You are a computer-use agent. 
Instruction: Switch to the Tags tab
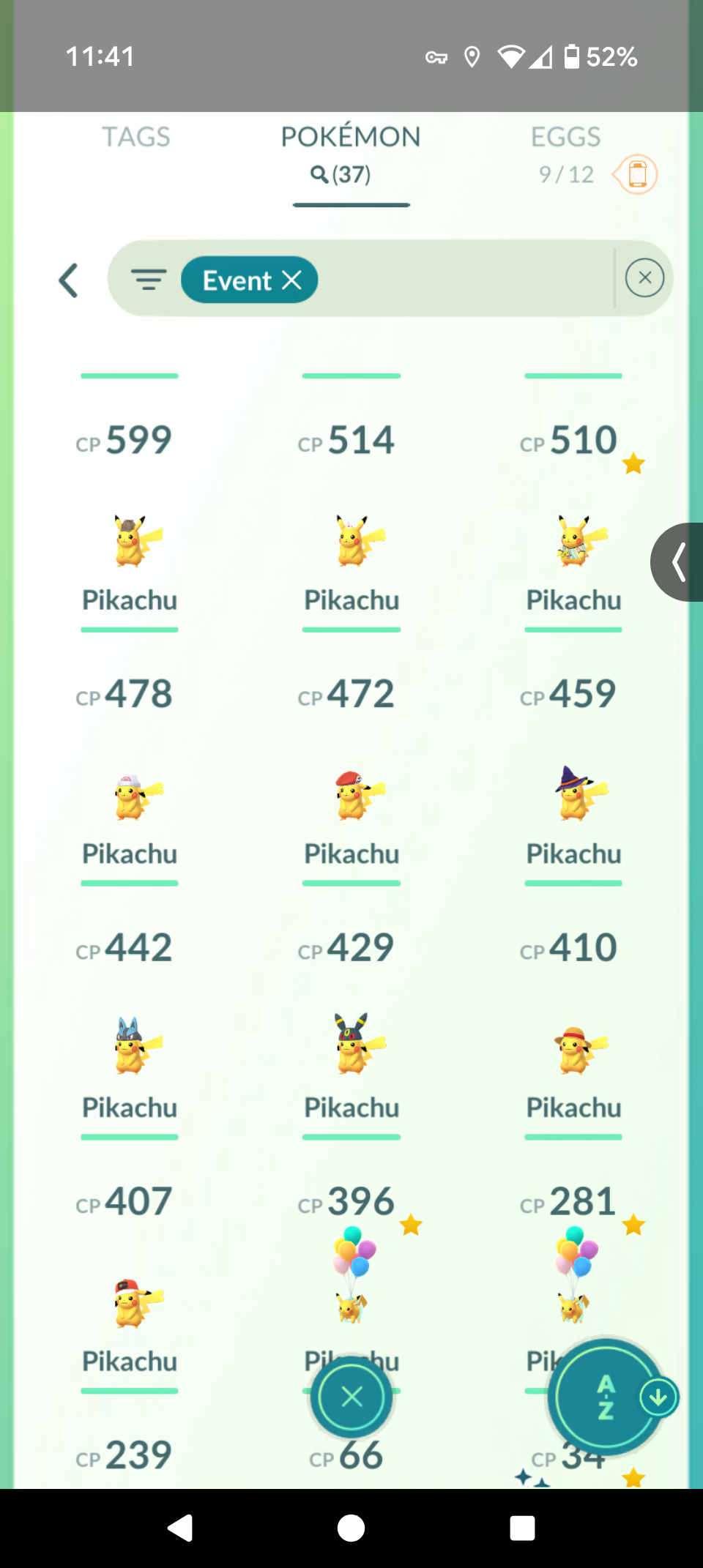pos(135,137)
